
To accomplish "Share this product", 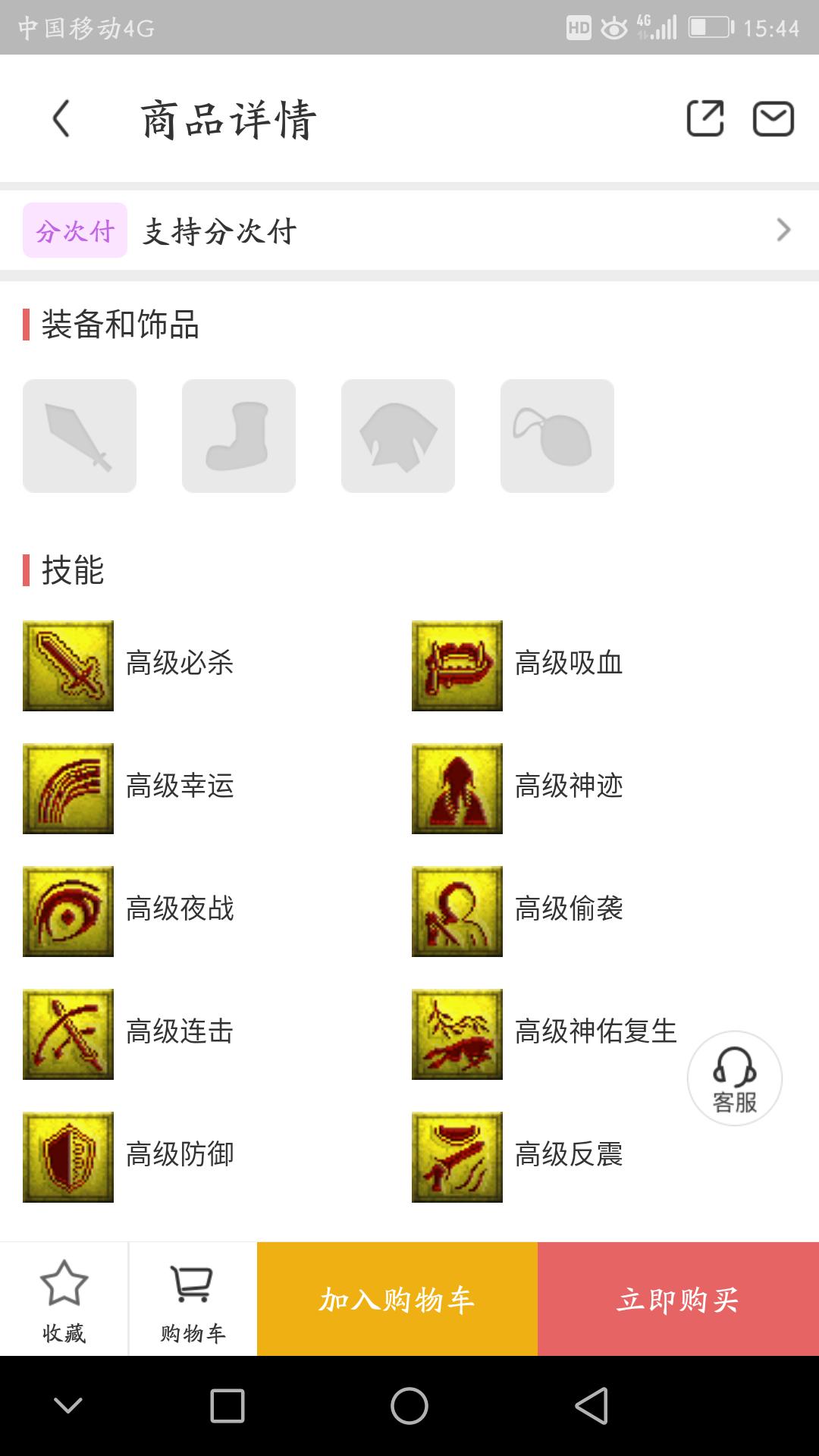I will [x=704, y=119].
